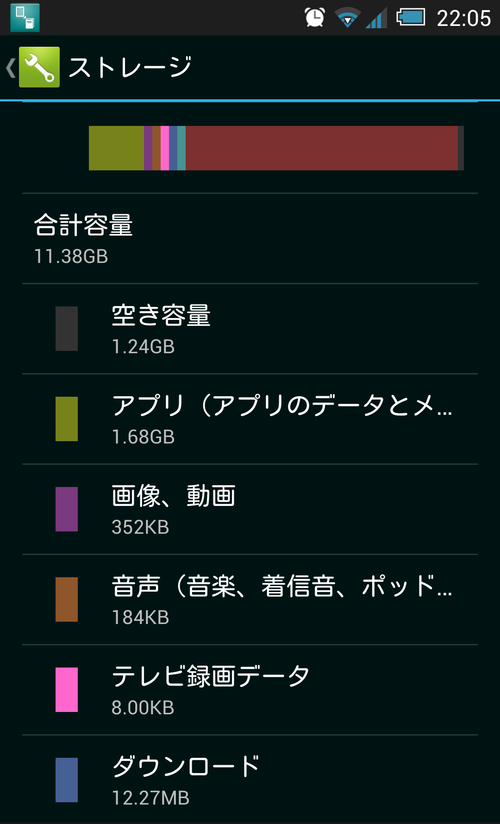Open the アプリ storage row
The height and width of the screenshot is (824, 500).
[250, 419]
